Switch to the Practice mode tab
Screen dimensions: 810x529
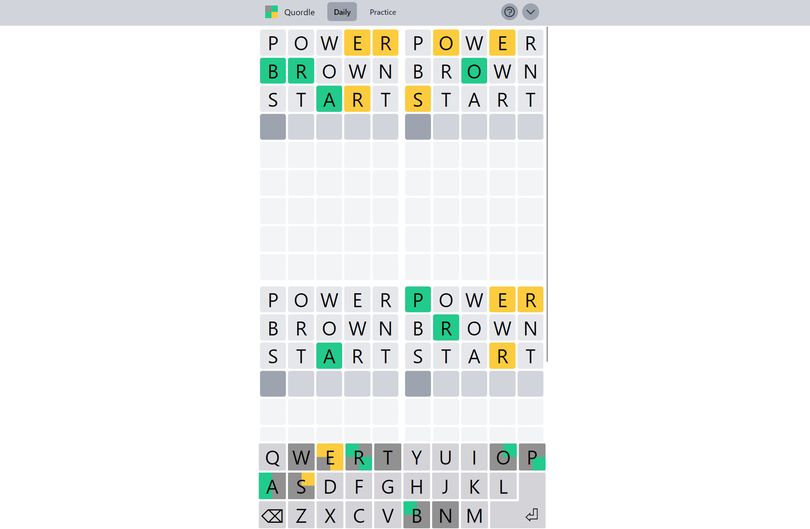[x=383, y=12]
